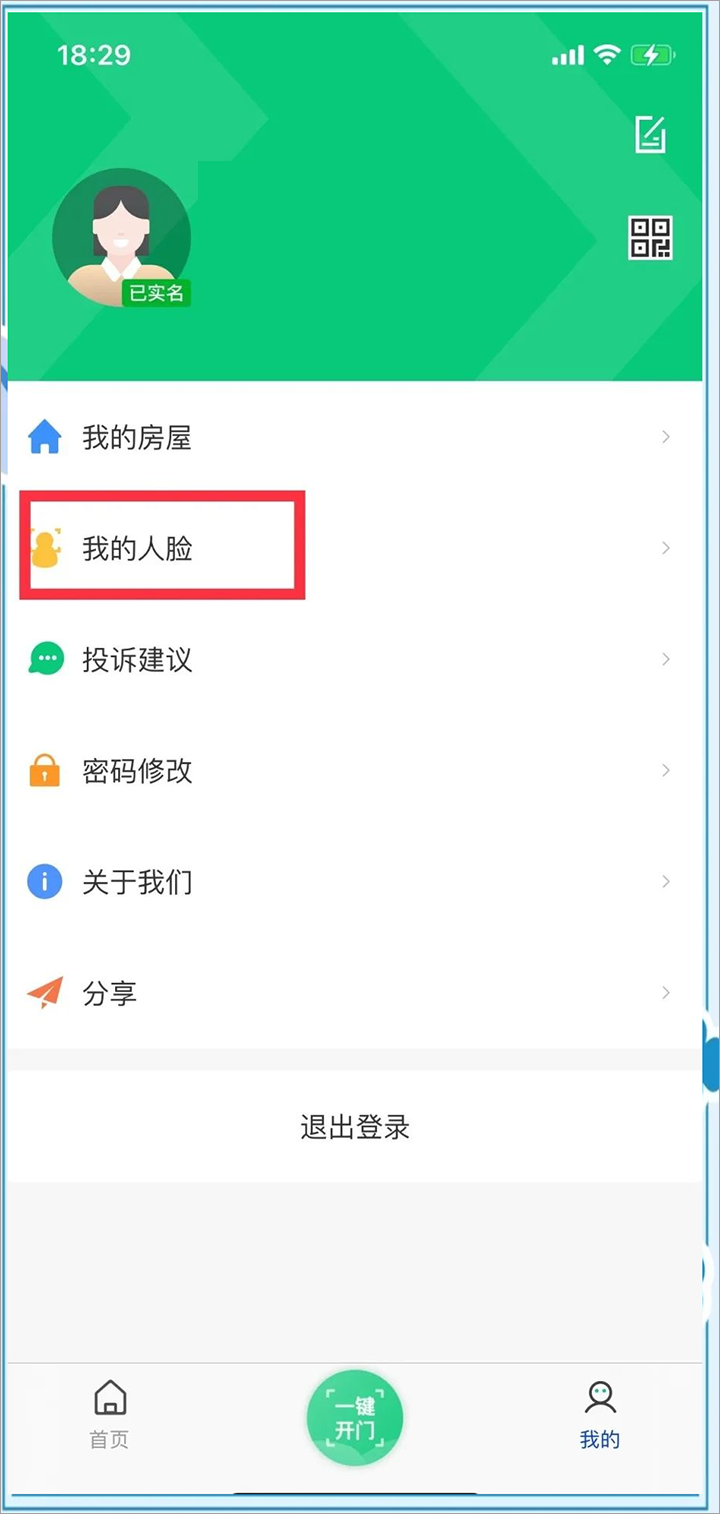Tap the edit profile pencil icon
720x1514 pixels.
point(648,135)
